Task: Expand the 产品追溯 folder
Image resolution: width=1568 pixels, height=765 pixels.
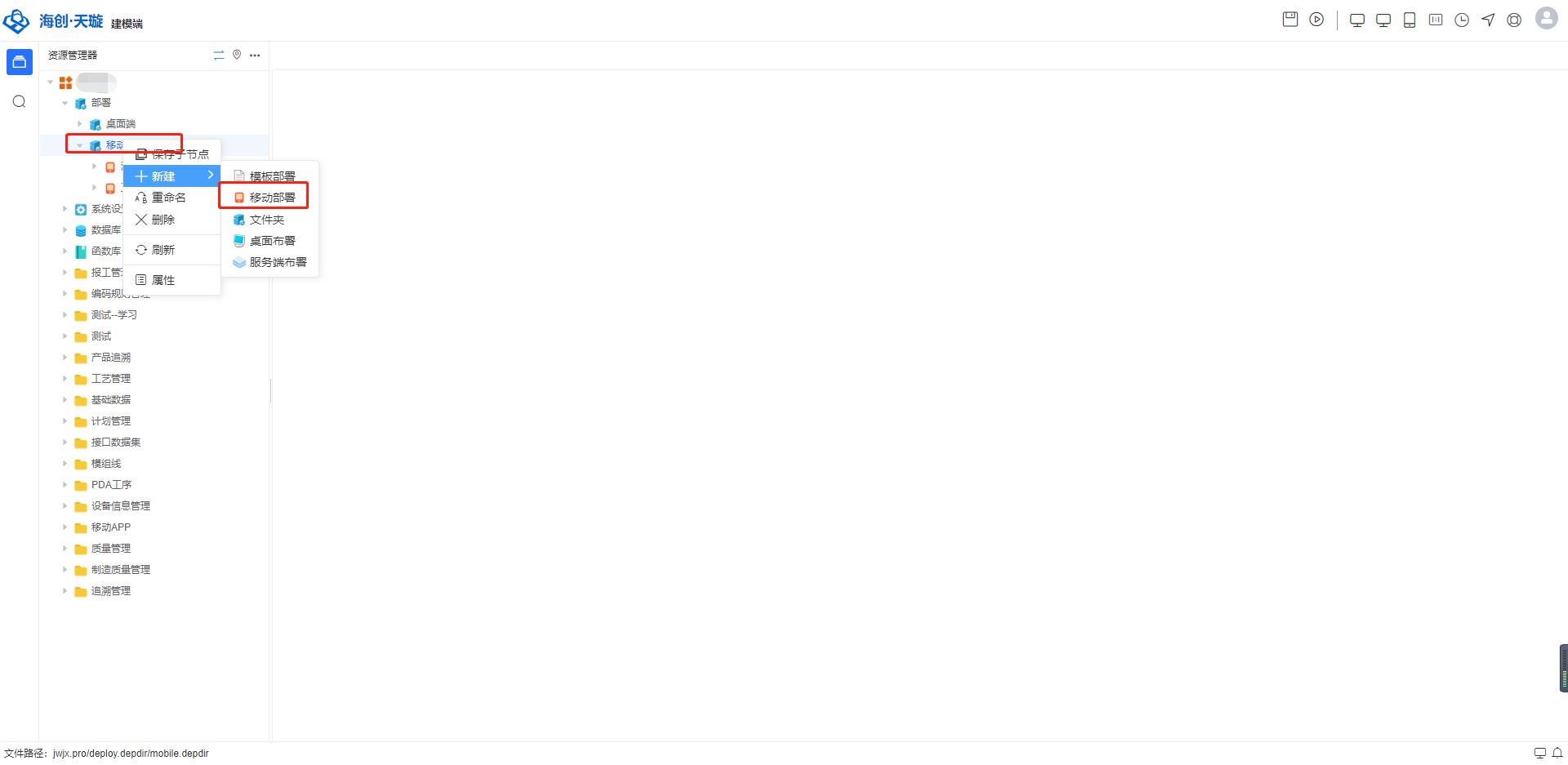Action: (65, 358)
